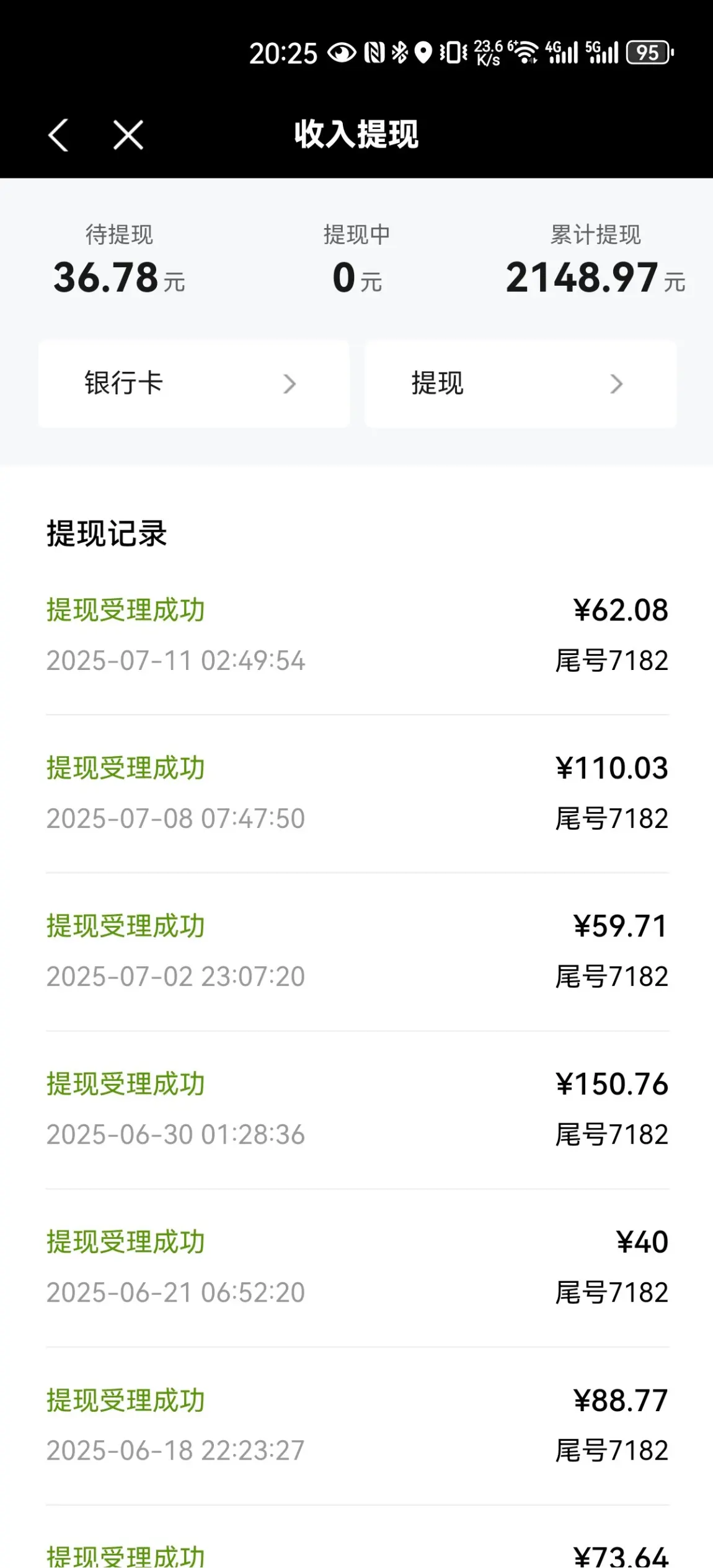The image size is (713, 1568).
Task: Go back using the left arrow
Action: (58, 135)
